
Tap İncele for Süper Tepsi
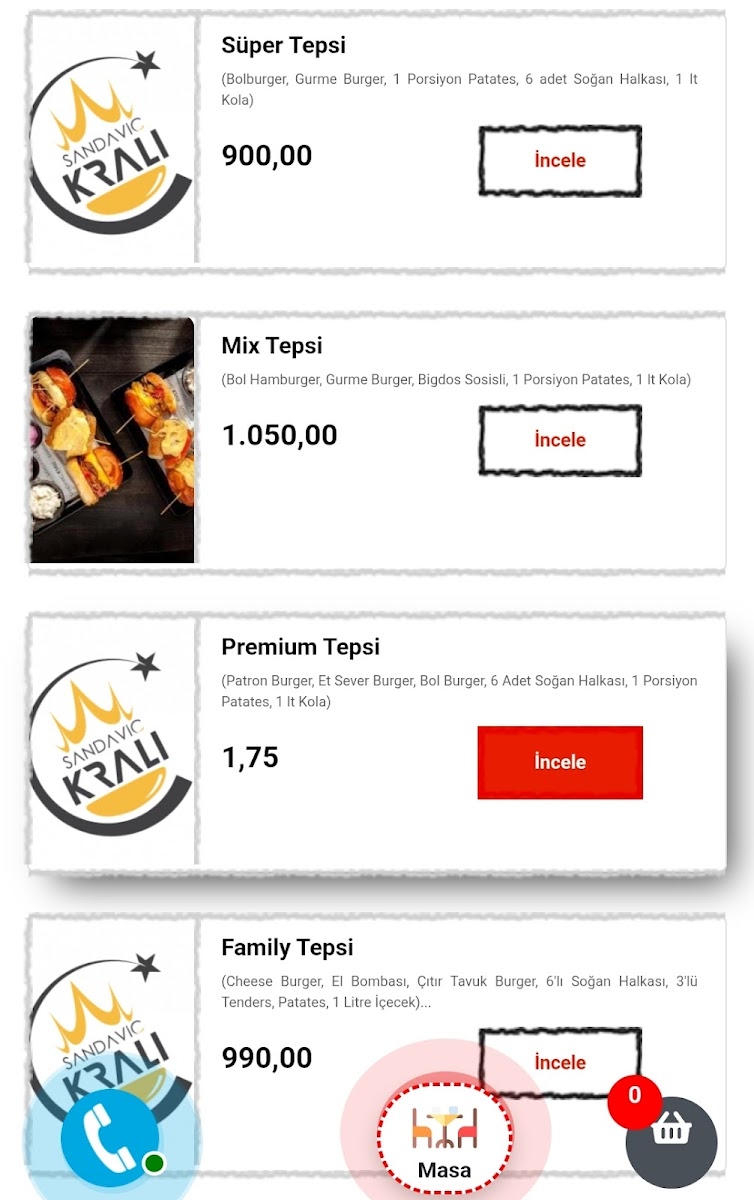pos(560,160)
